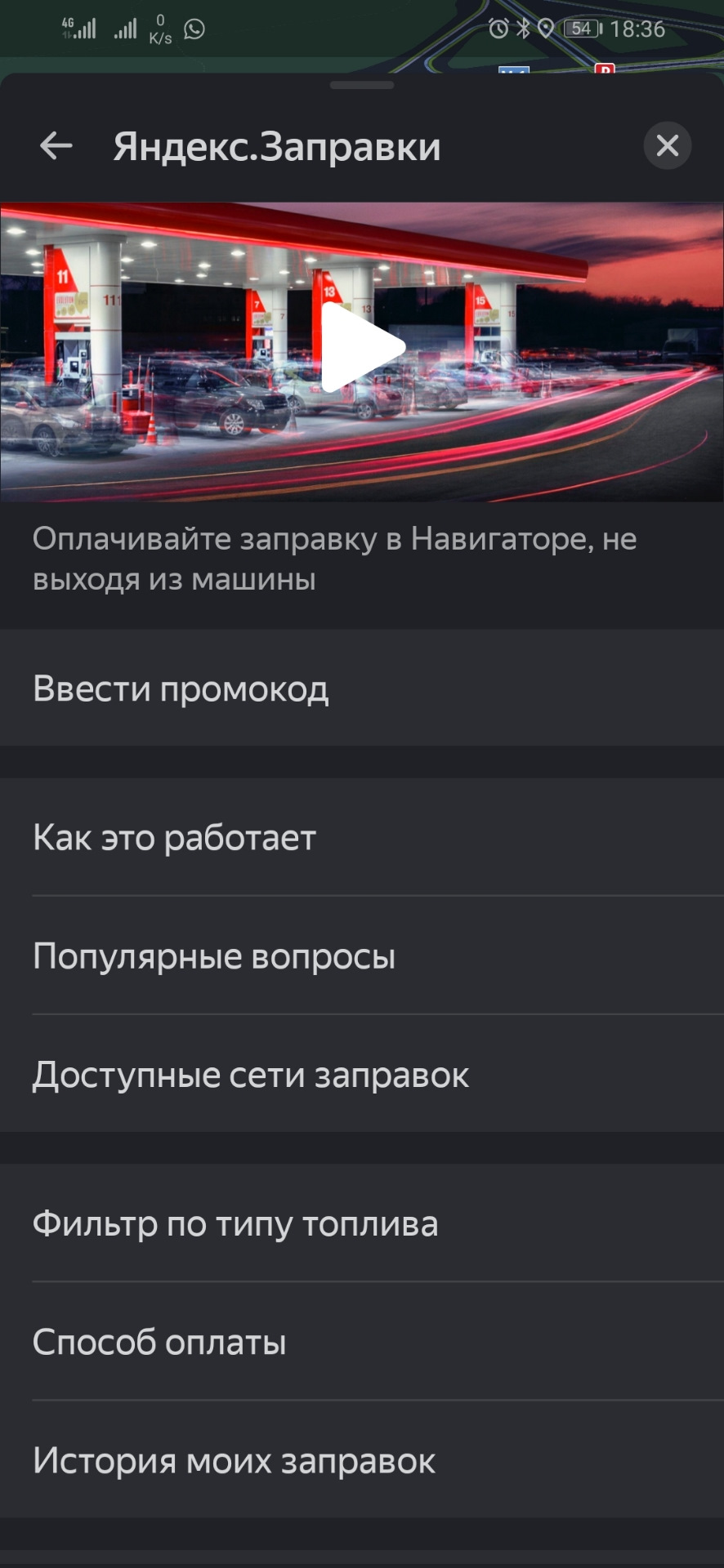
Task: Play the gas station promo video
Action: click(361, 349)
